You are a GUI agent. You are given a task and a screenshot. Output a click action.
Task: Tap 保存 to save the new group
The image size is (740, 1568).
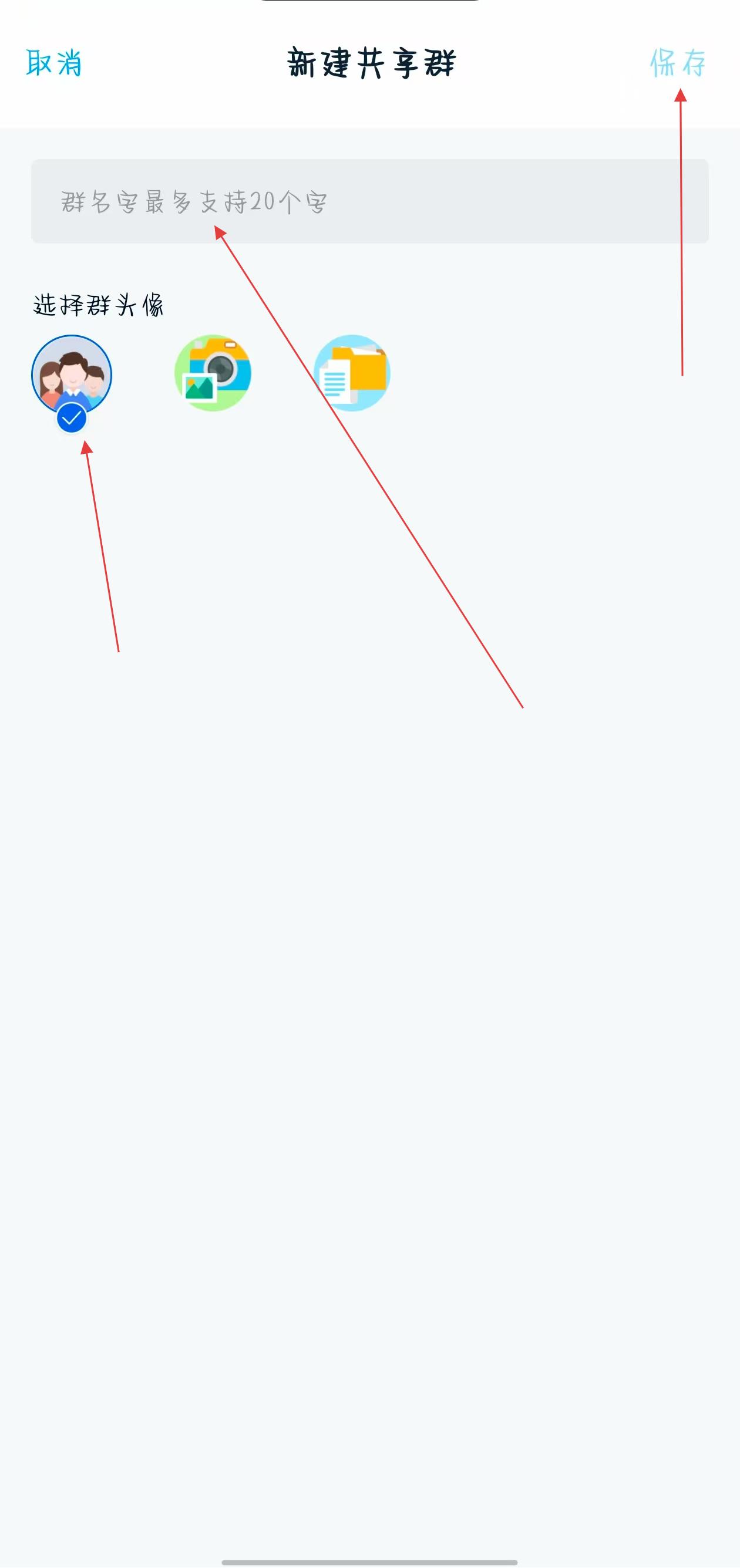677,63
